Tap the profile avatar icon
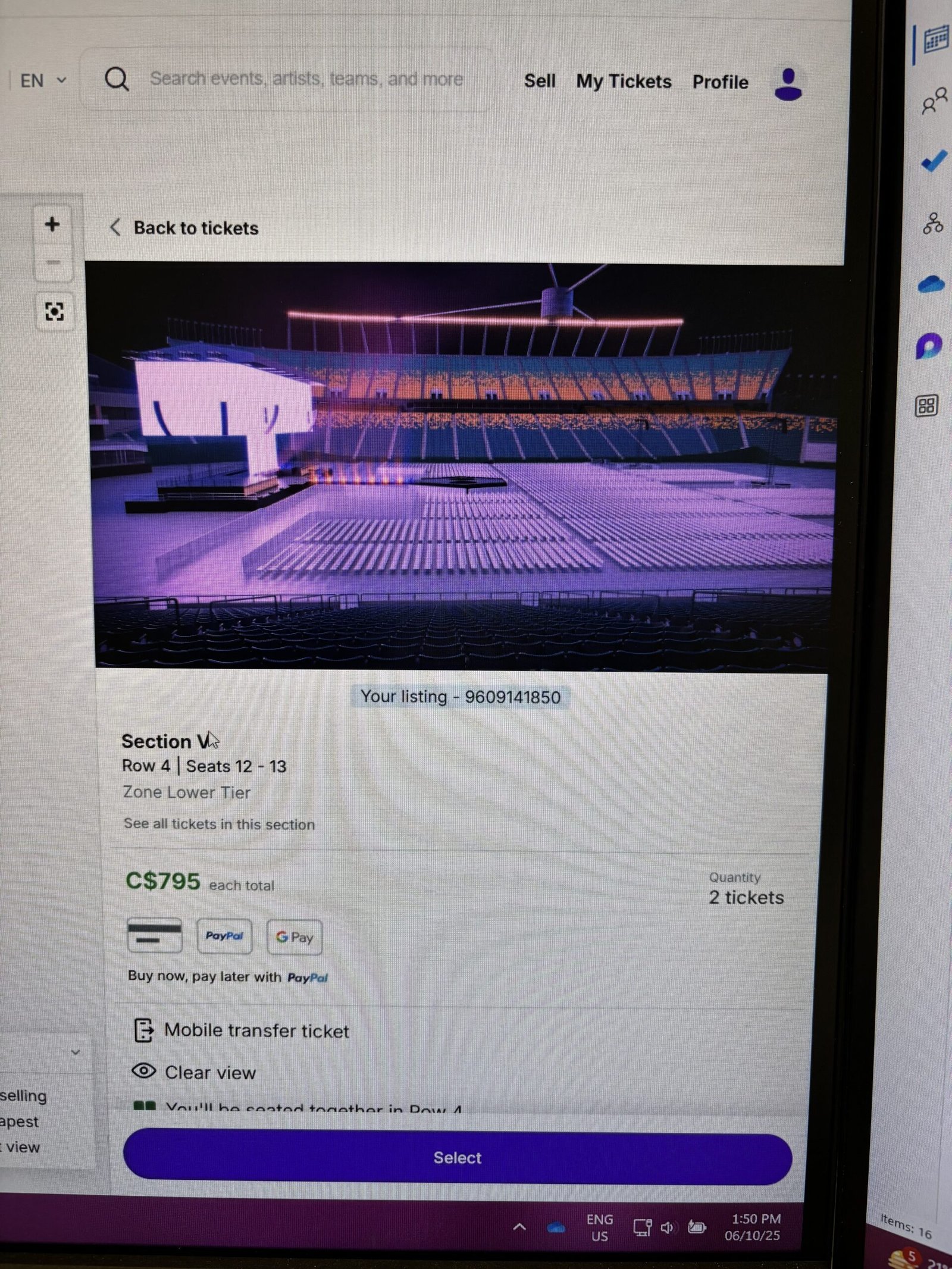This screenshot has width=952, height=1269. [788, 84]
